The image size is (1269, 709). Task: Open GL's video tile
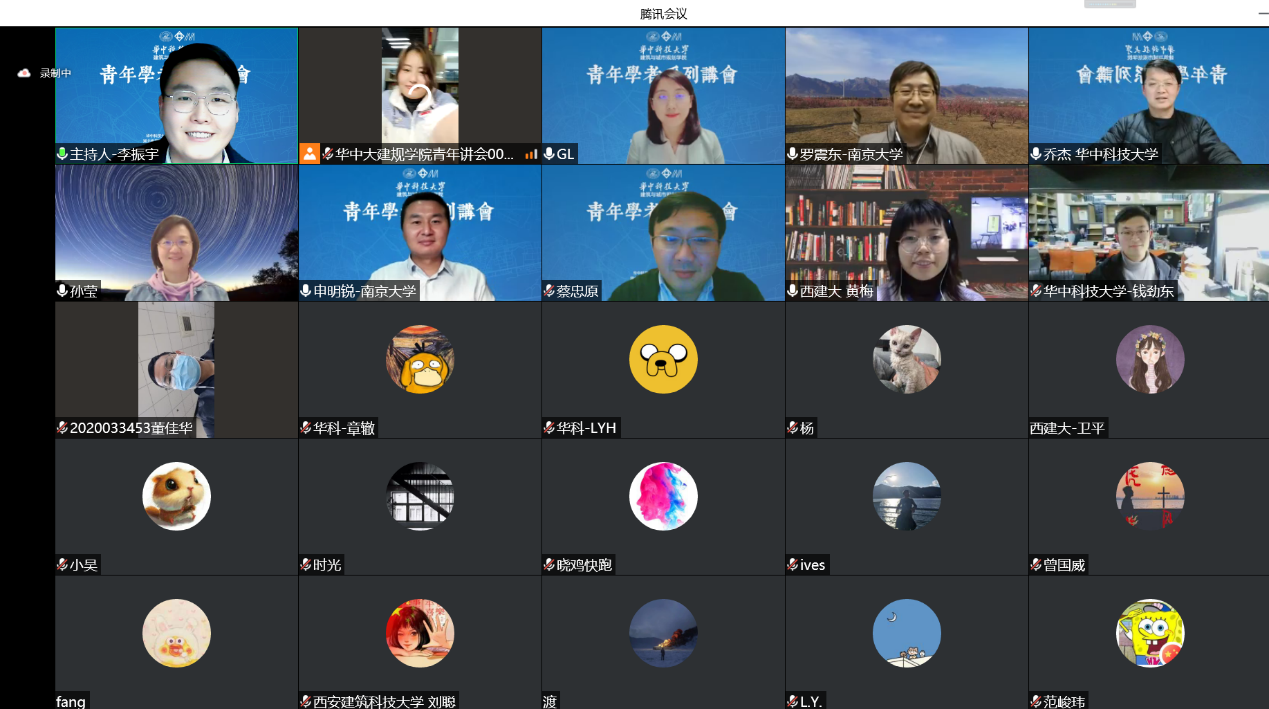[663, 95]
